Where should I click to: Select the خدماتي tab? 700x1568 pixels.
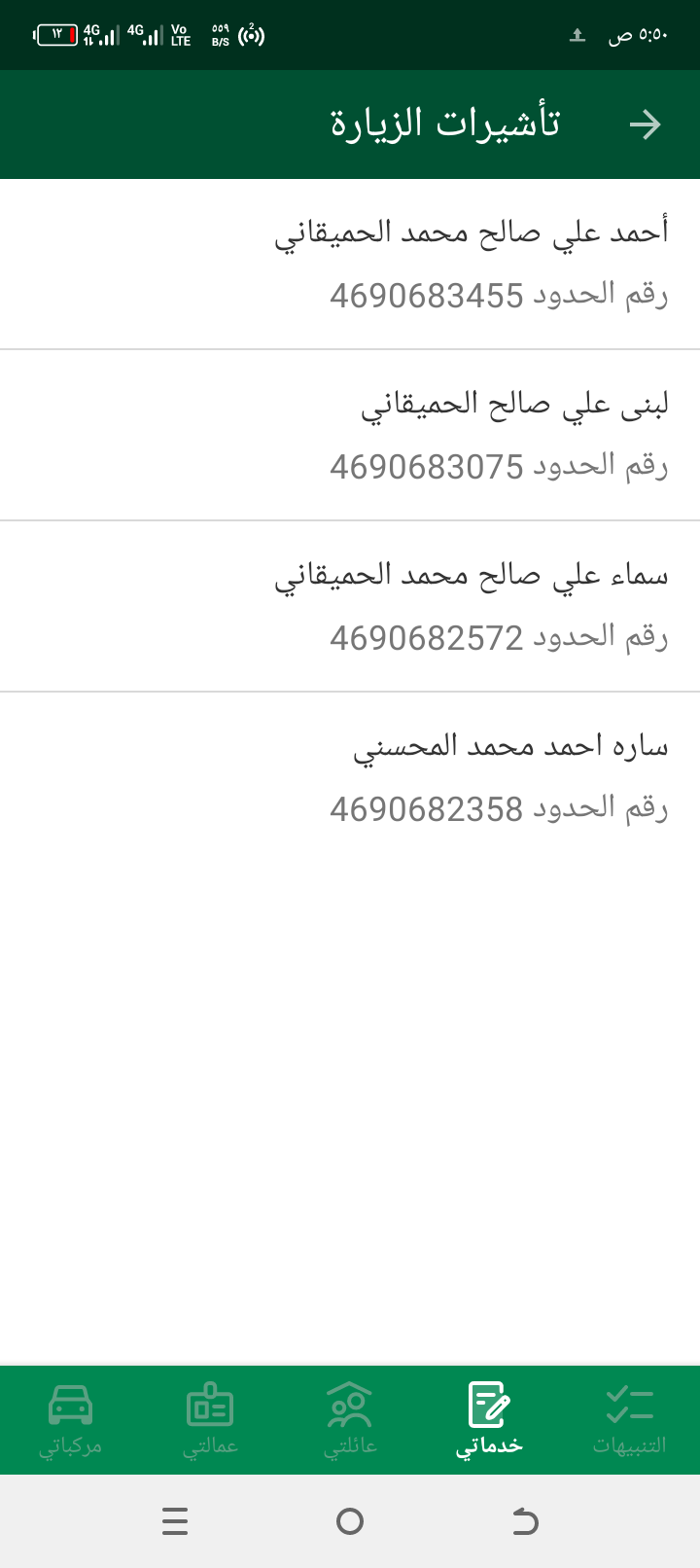coord(489,1420)
